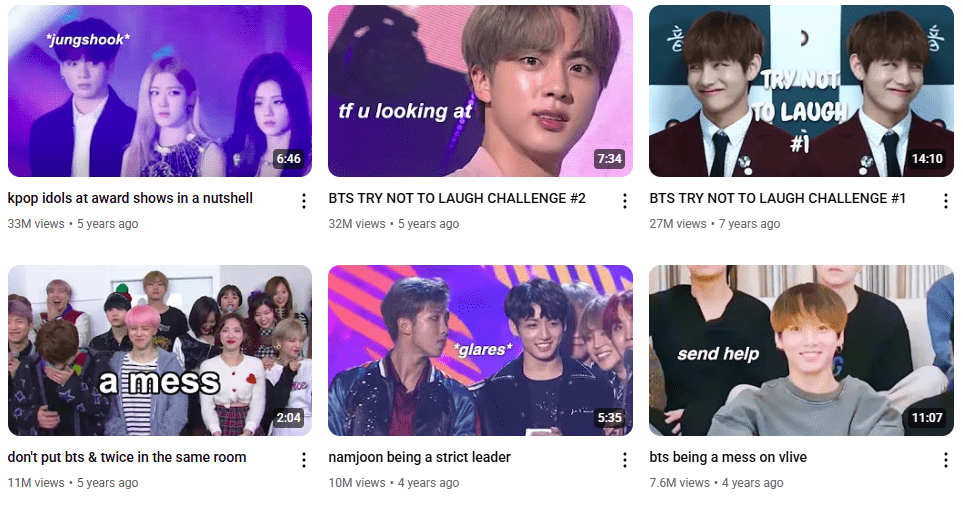The width and height of the screenshot is (963, 513).
Task: Open the BTS Try Not To Laugh Challenge #2 video
Action: click(480, 91)
